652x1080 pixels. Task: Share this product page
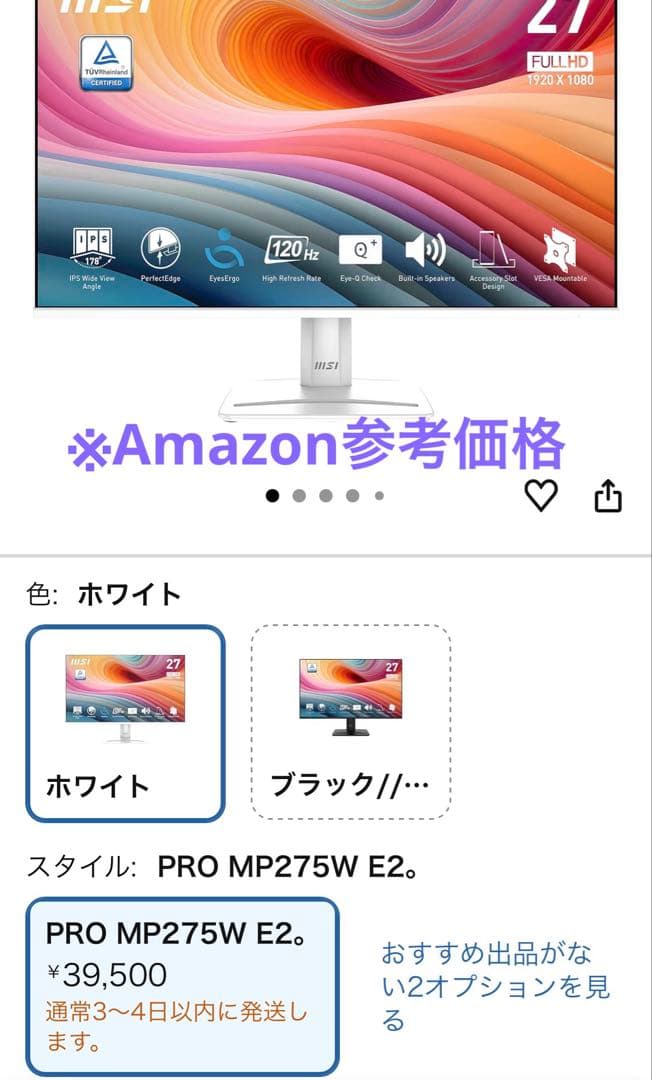pos(608,495)
